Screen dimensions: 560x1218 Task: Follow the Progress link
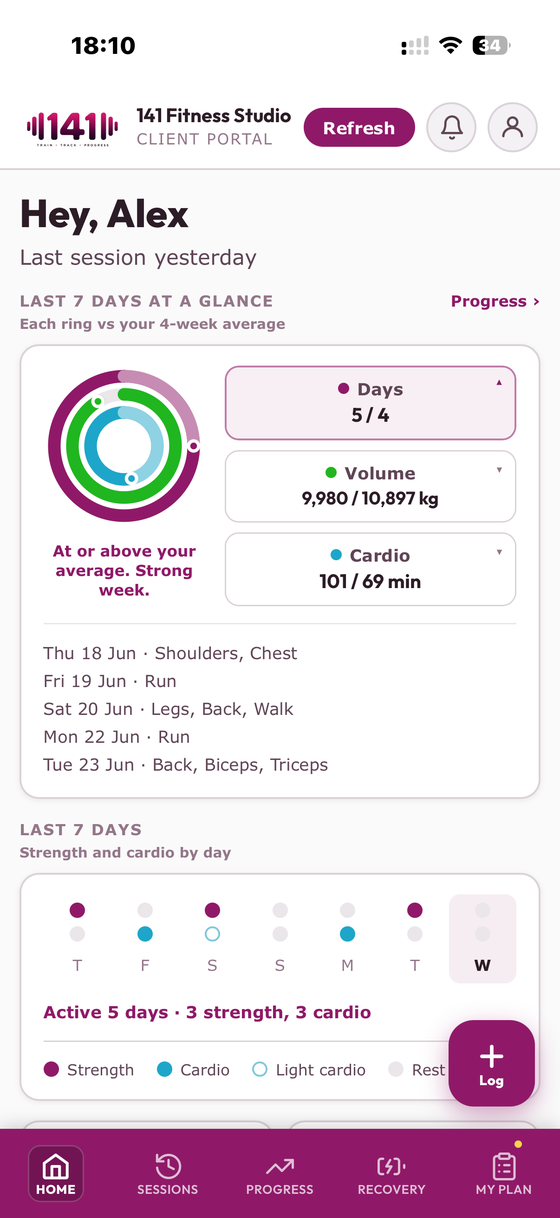tap(495, 301)
